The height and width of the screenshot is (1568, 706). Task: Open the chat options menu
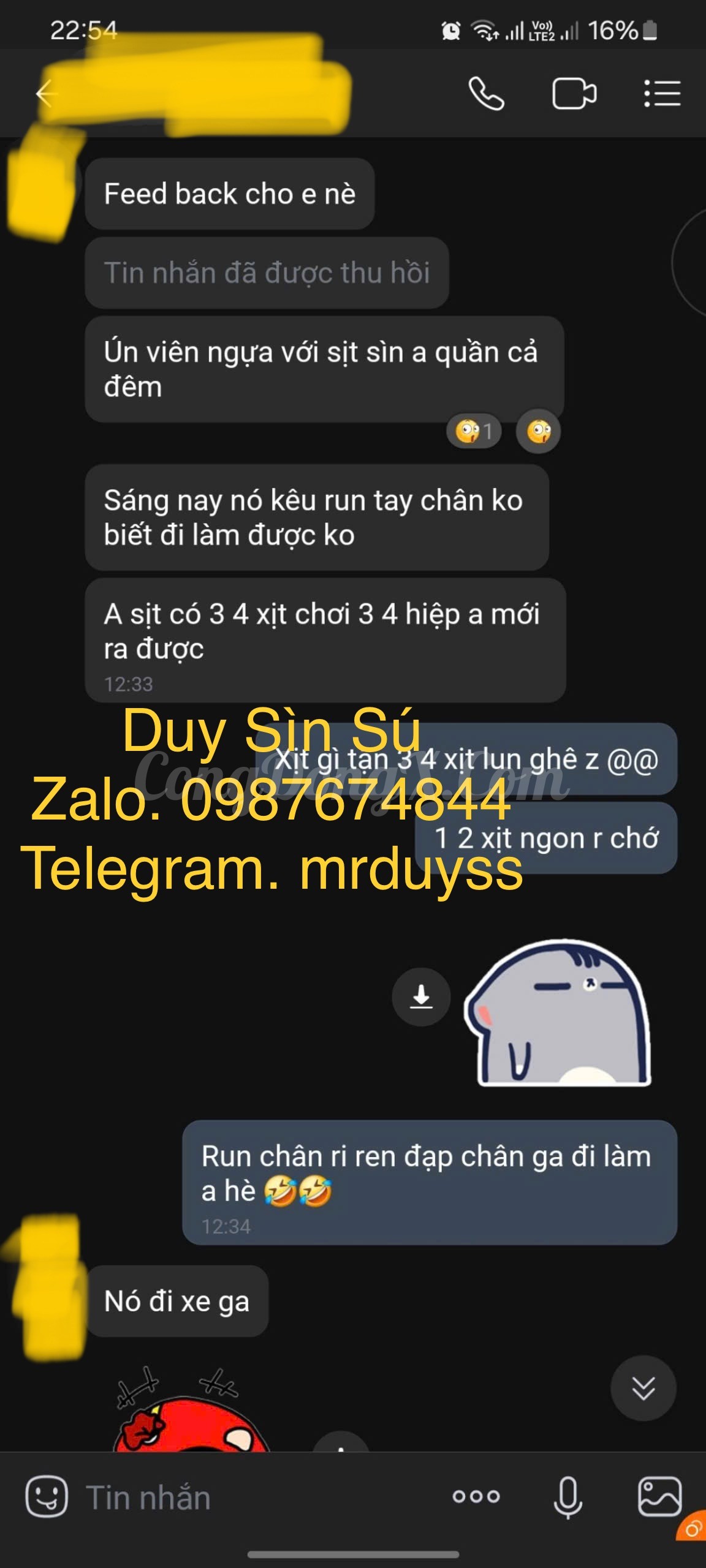pyautogui.click(x=662, y=94)
